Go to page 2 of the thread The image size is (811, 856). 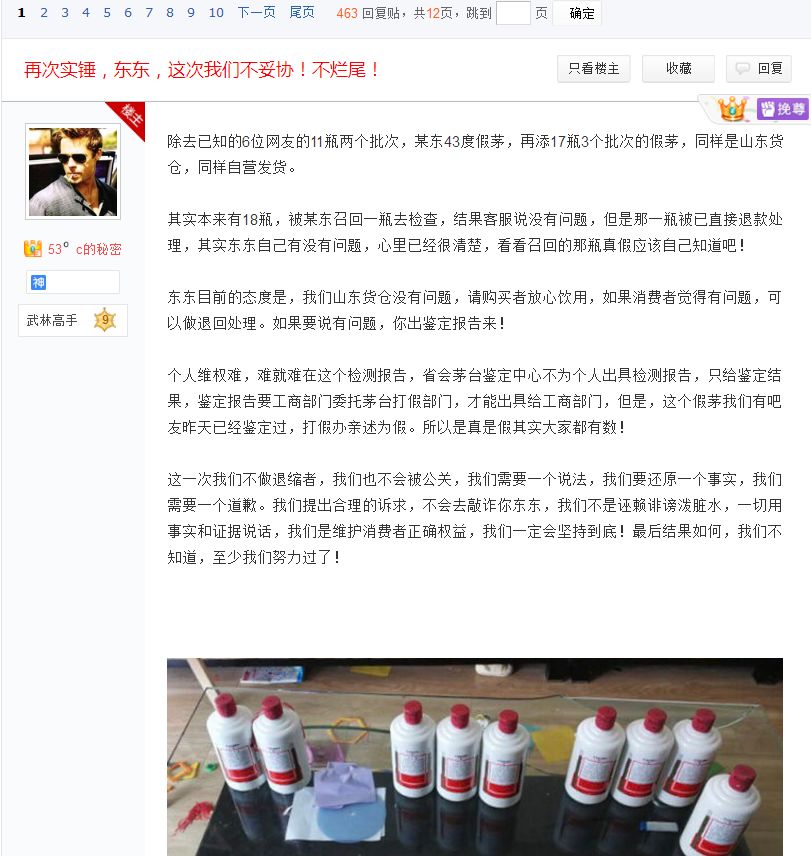(43, 13)
